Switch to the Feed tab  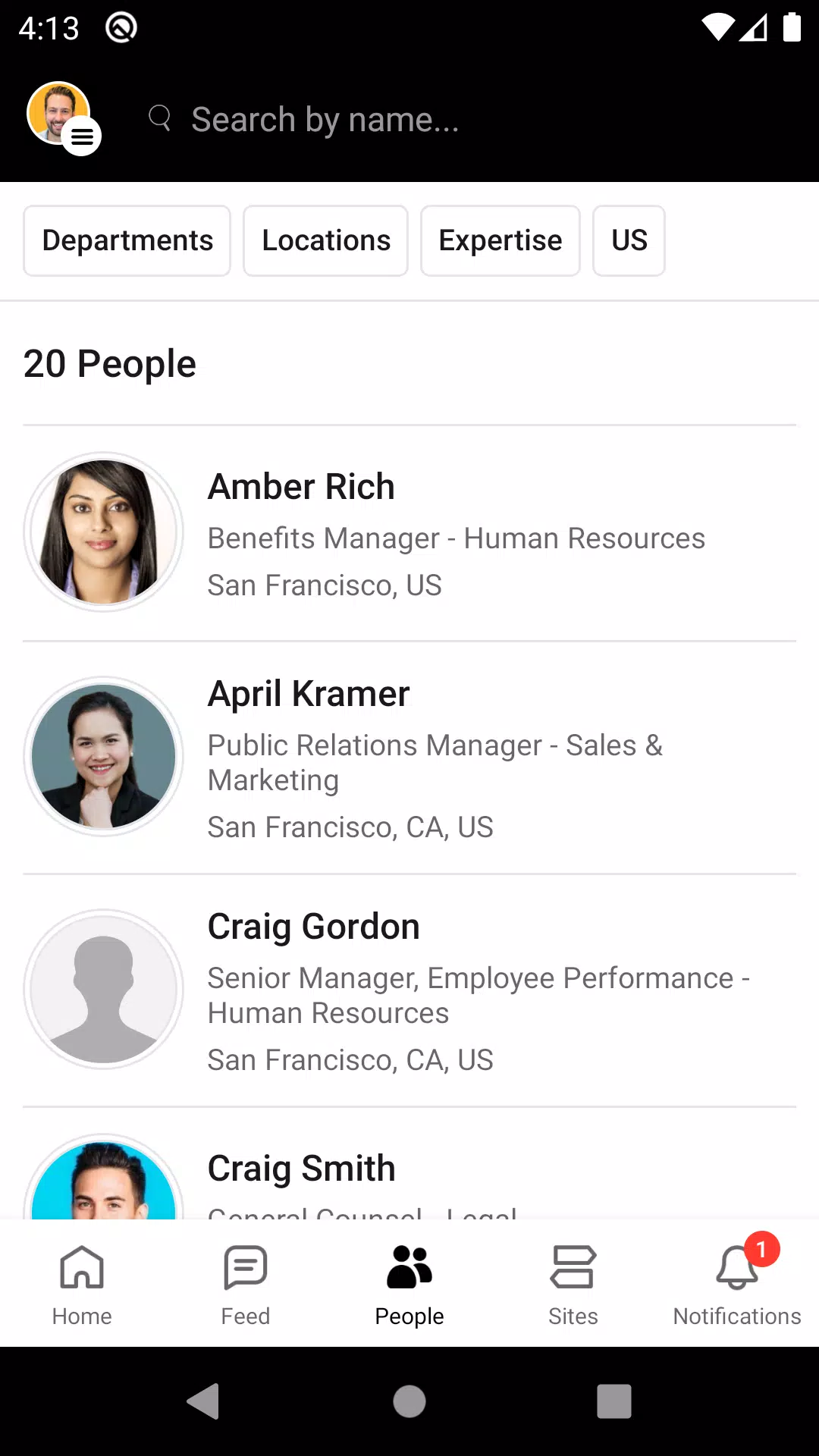coord(246,1283)
